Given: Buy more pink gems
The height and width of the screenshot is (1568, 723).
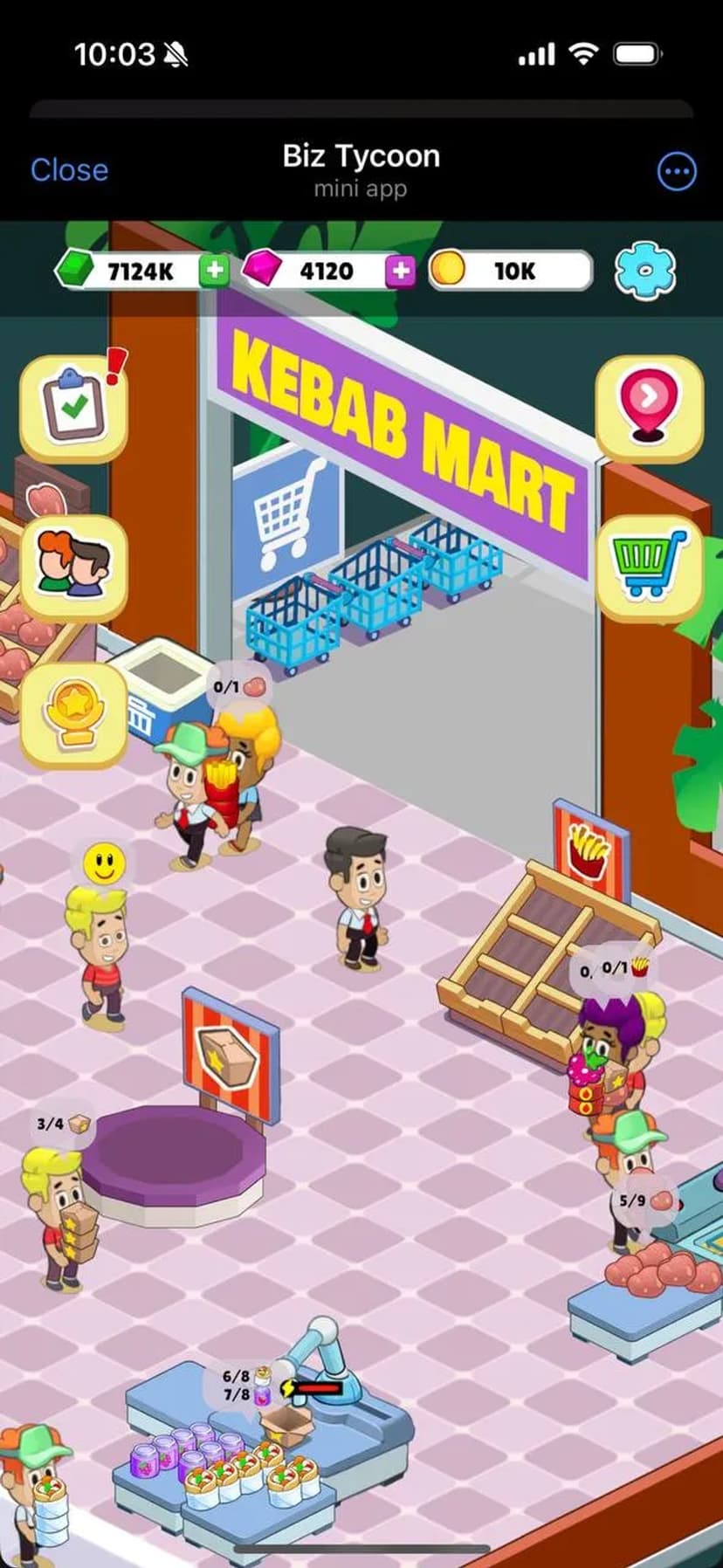Looking at the screenshot, I should pos(400,271).
